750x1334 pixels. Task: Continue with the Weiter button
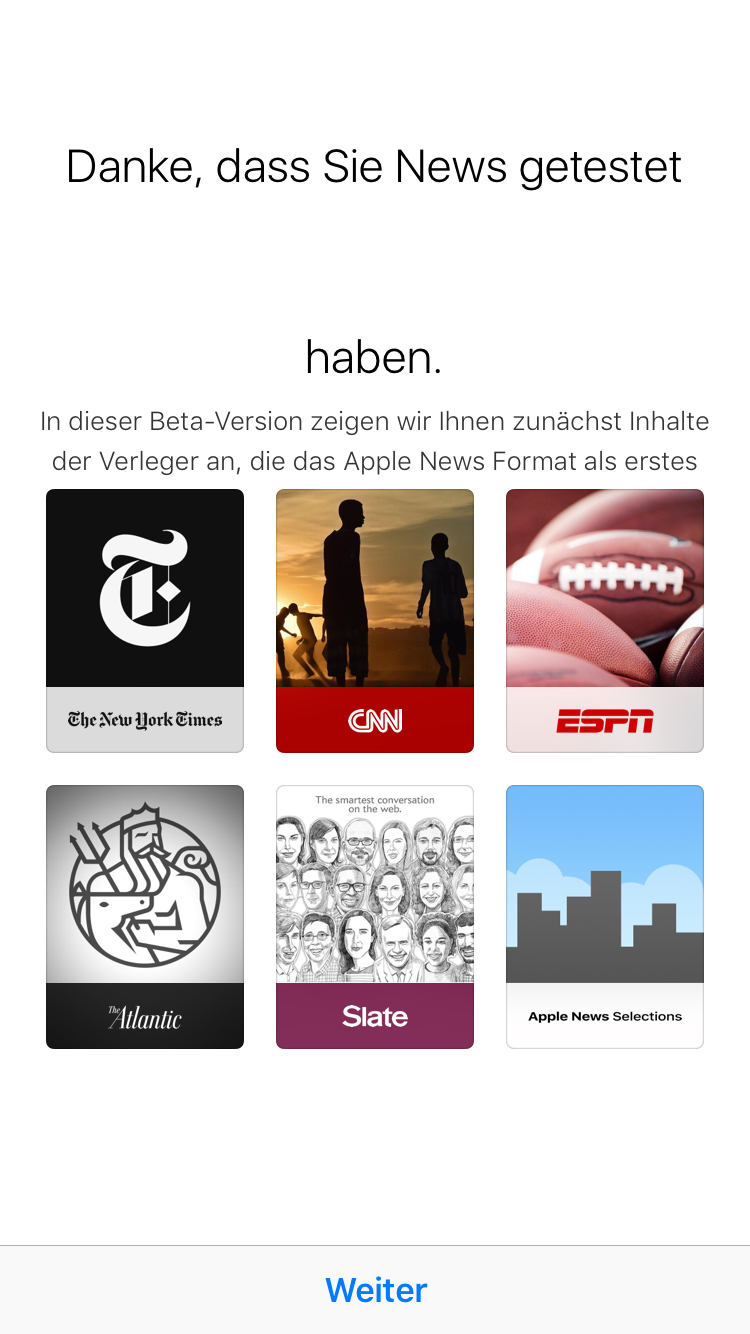coord(376,1290)
